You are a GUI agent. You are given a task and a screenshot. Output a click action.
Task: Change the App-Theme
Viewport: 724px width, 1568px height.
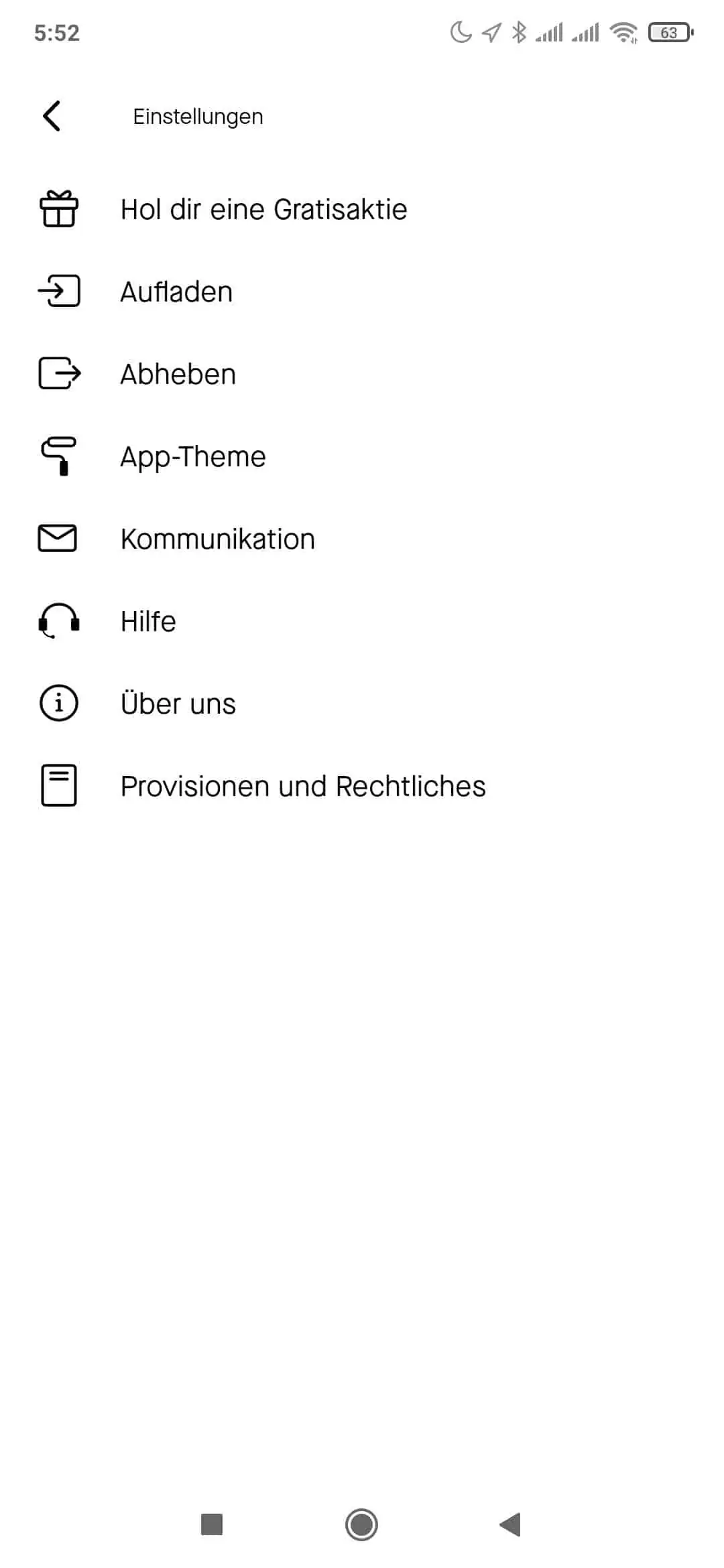click(x=362, y=456)
